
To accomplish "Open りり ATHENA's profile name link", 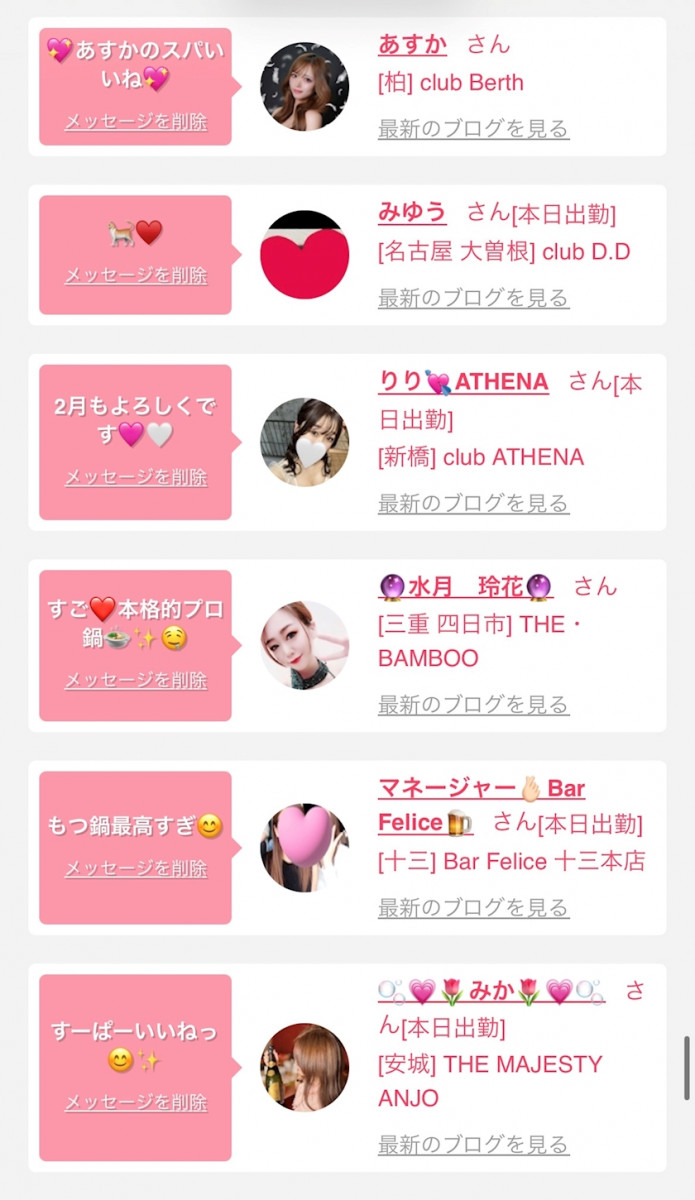I will pyautogui.click(x=463, y=382).
